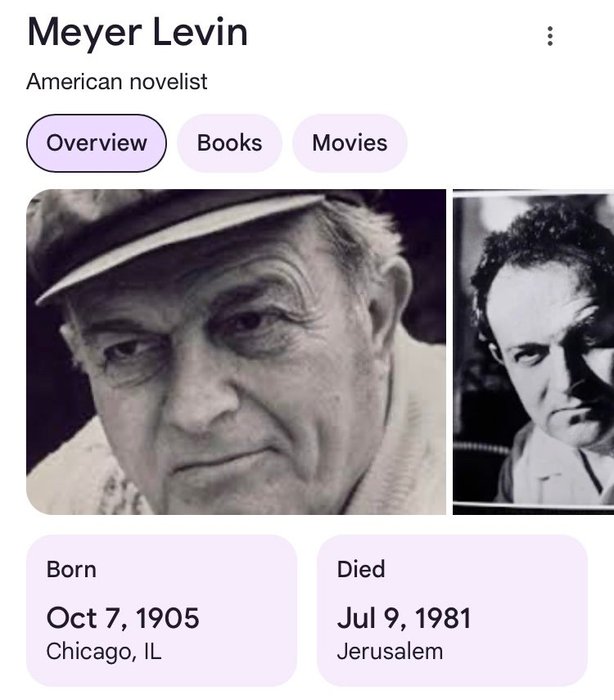Screen dimensions: 614x700
Task: Switch to the Movies chip
Action: pos(349,143)
